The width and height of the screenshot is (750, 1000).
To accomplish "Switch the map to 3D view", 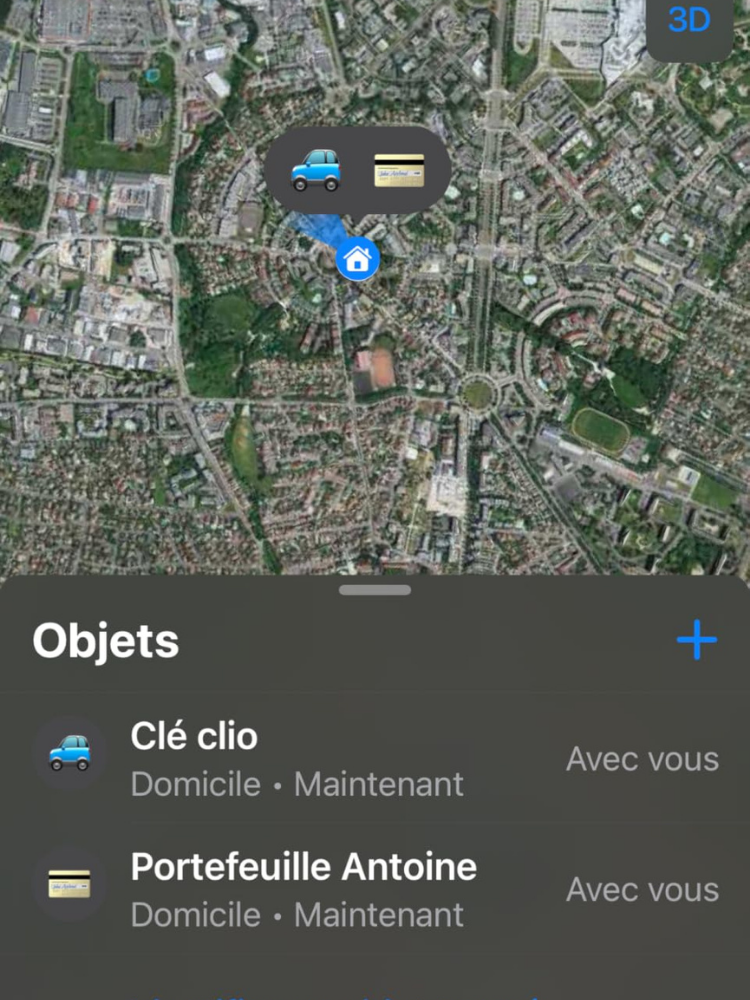I will pyautogui.click(x=689, y=20).
